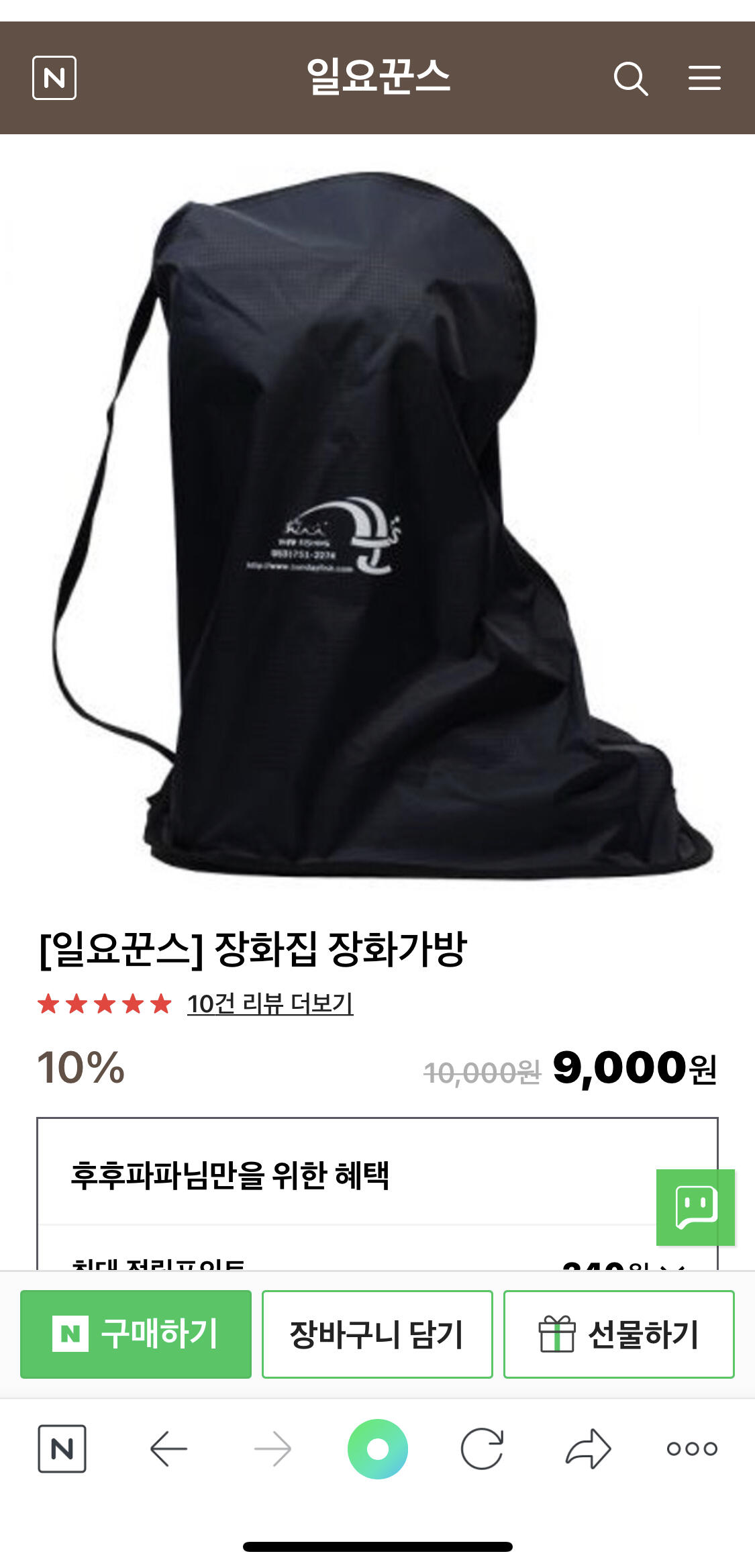Image resolution: width=755 pixels, height=1568 pixels.
Task: Share this product page
Action: [x=588, y=1449]
